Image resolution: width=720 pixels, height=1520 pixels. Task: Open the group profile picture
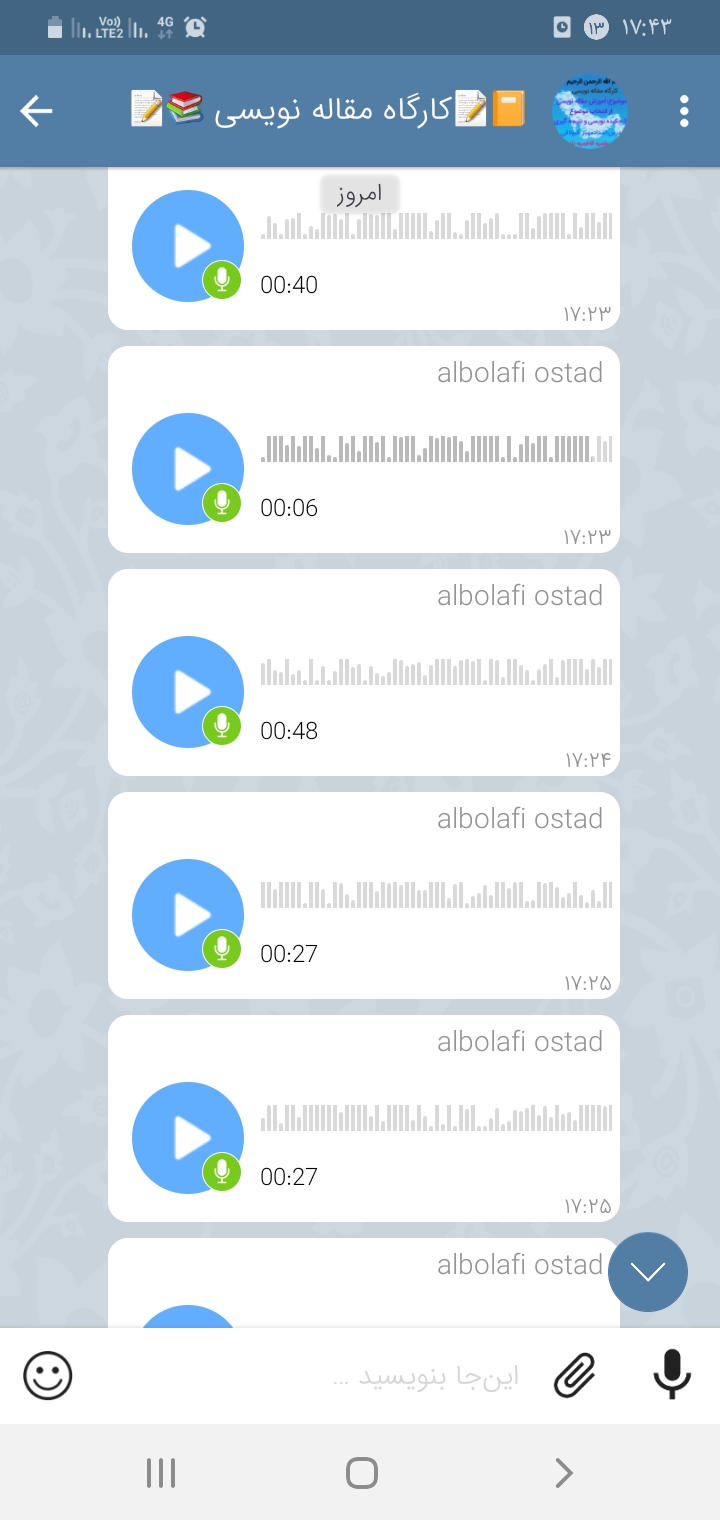coord(590,111)
